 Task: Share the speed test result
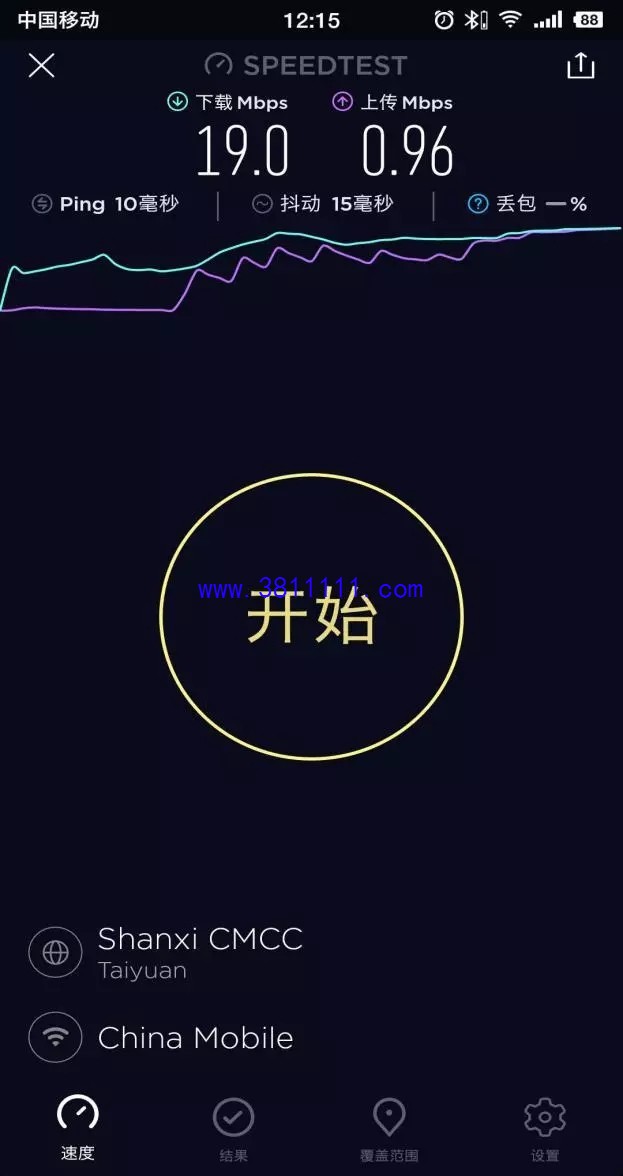coord(580,65)
